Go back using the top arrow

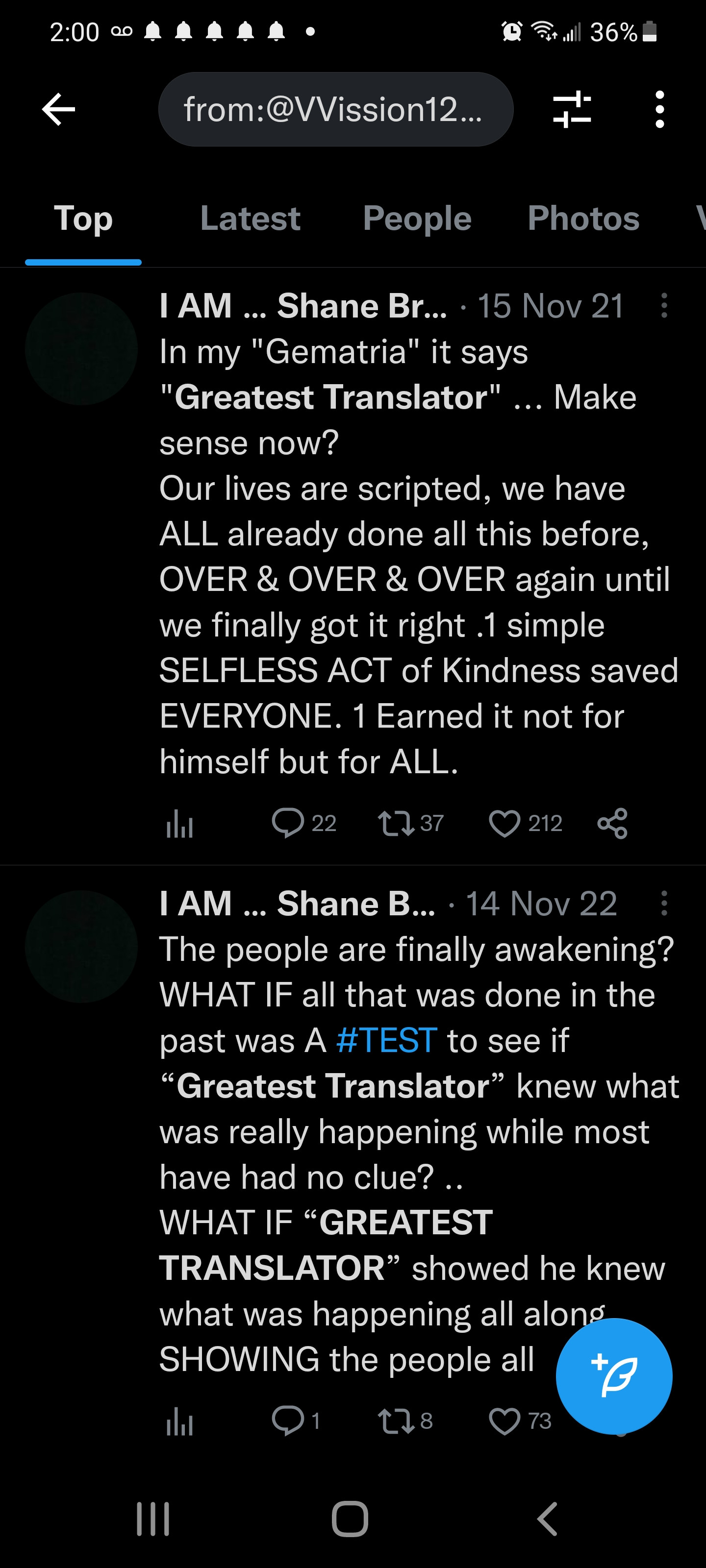pyautogui.click(x=58, y=110)
